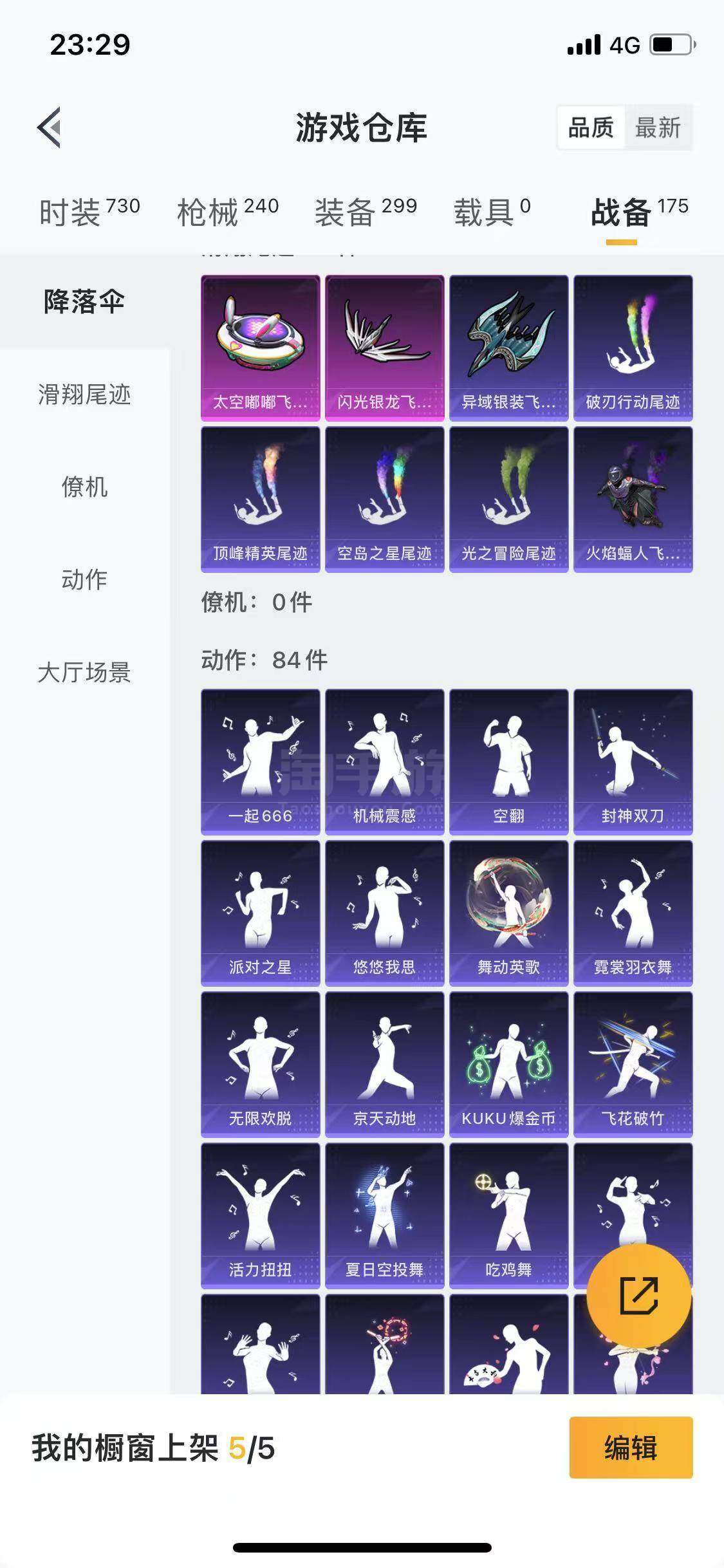
Task: Select 僚机 in the side menu
Action: tap(84, 487)
